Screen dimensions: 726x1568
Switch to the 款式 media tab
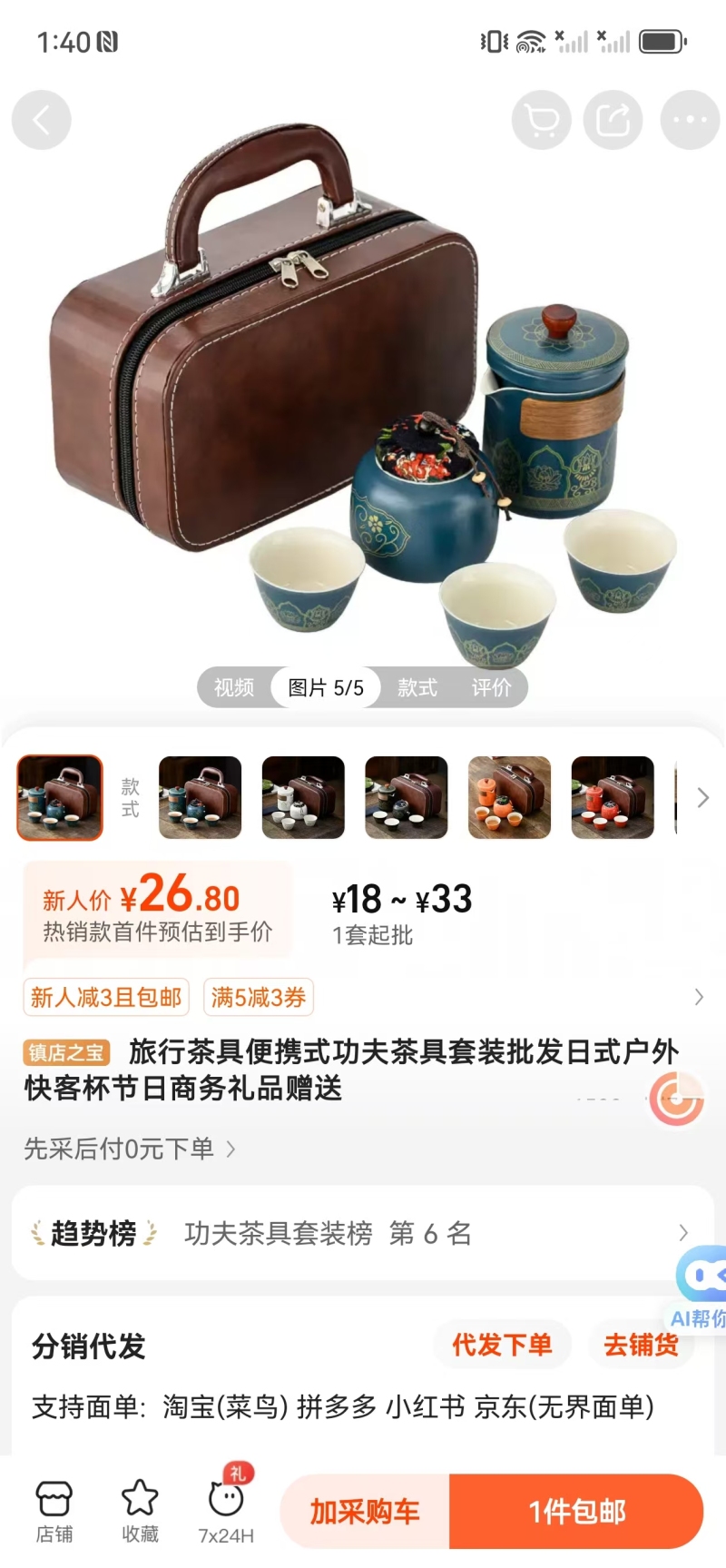pos(417,687)
